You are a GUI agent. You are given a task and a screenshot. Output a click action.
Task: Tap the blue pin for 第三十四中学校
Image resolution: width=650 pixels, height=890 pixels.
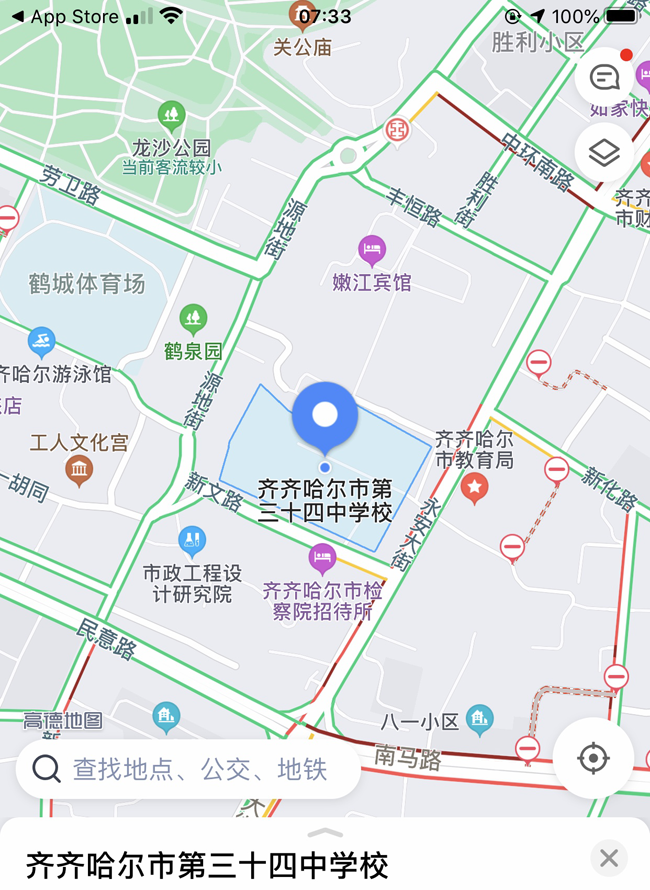coord(324,417)
